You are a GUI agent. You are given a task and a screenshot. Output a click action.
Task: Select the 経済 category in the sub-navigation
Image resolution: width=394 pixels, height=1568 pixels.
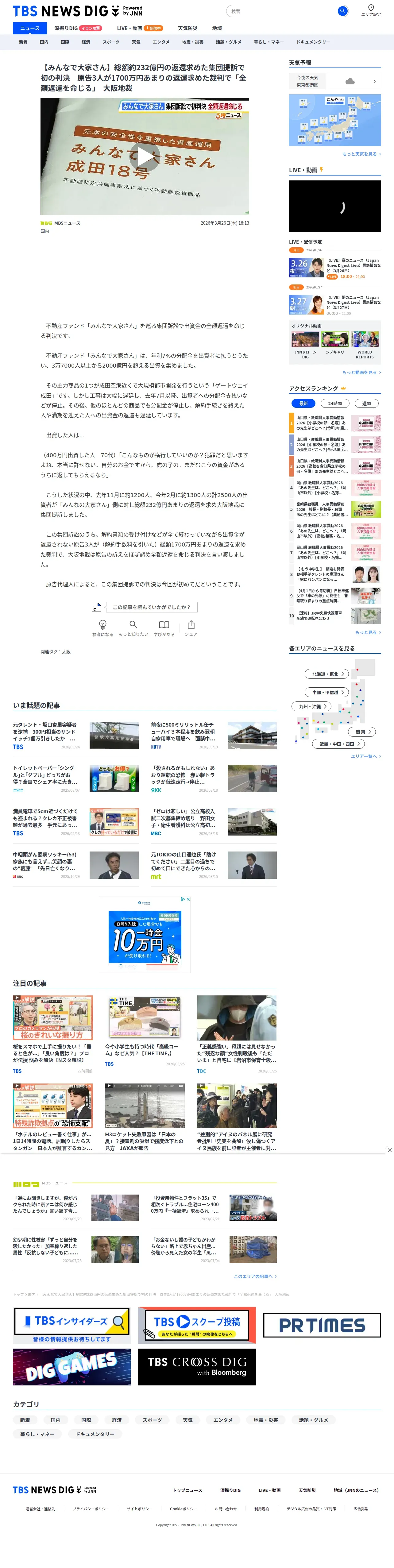click(x=86, y=42)
